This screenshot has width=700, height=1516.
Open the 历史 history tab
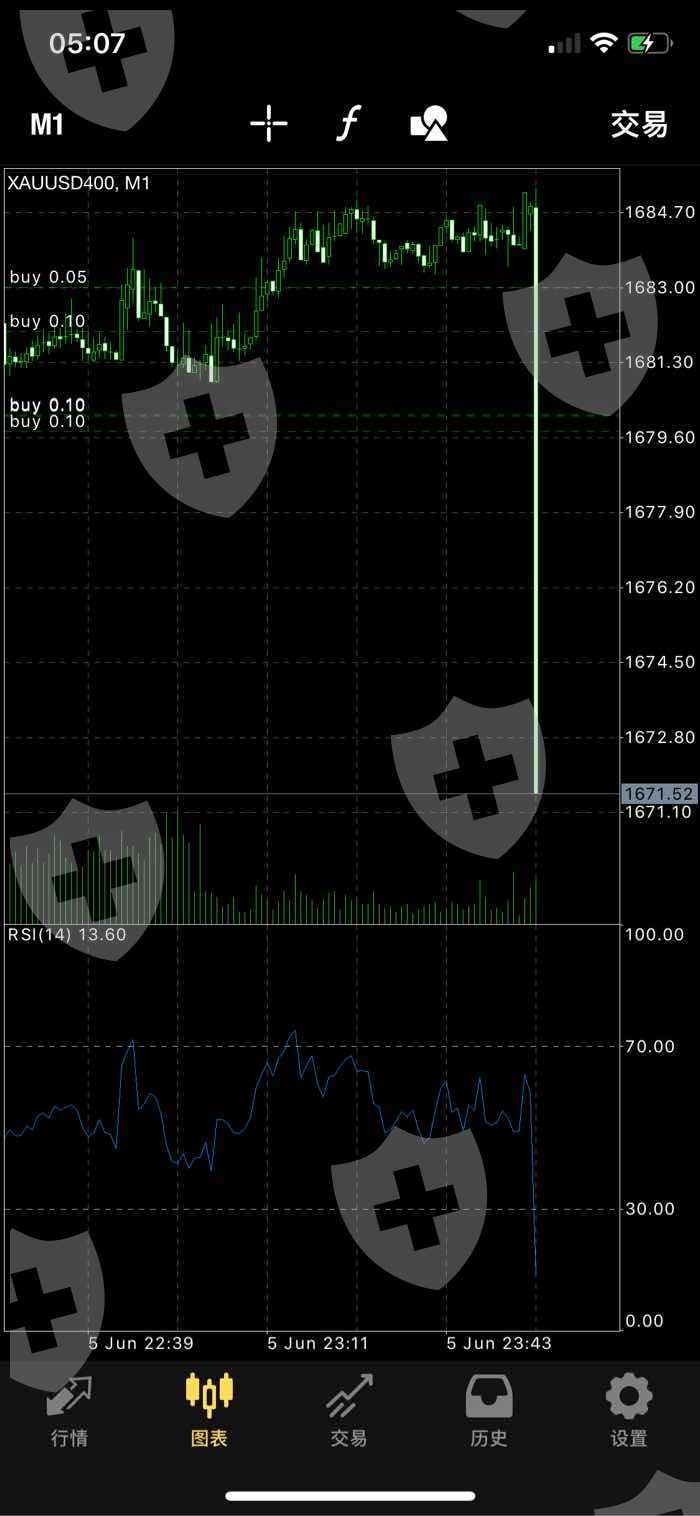(x=489, y=1410)
